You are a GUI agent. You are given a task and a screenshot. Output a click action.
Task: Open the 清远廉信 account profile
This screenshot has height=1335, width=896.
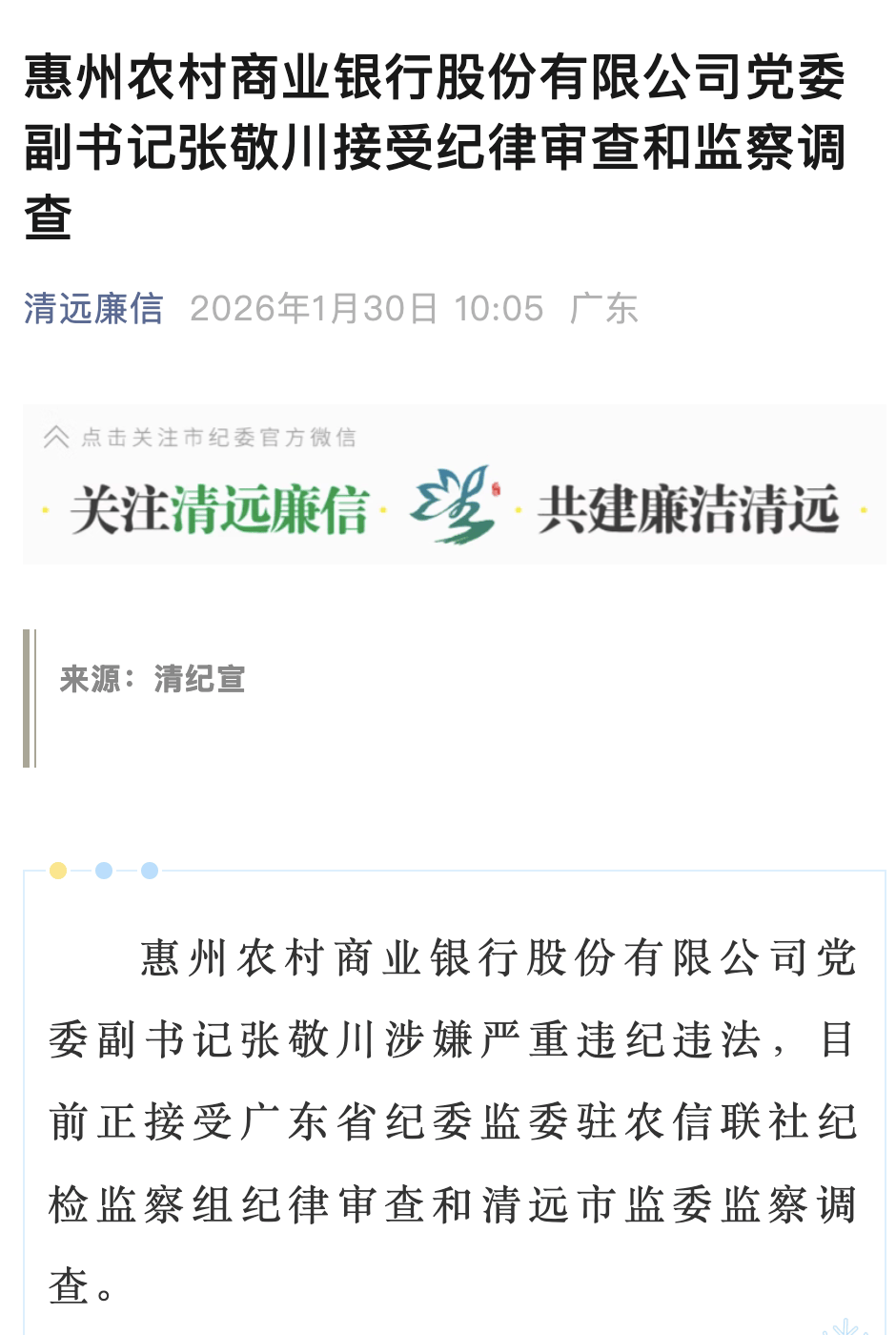[x=93, y=309]
